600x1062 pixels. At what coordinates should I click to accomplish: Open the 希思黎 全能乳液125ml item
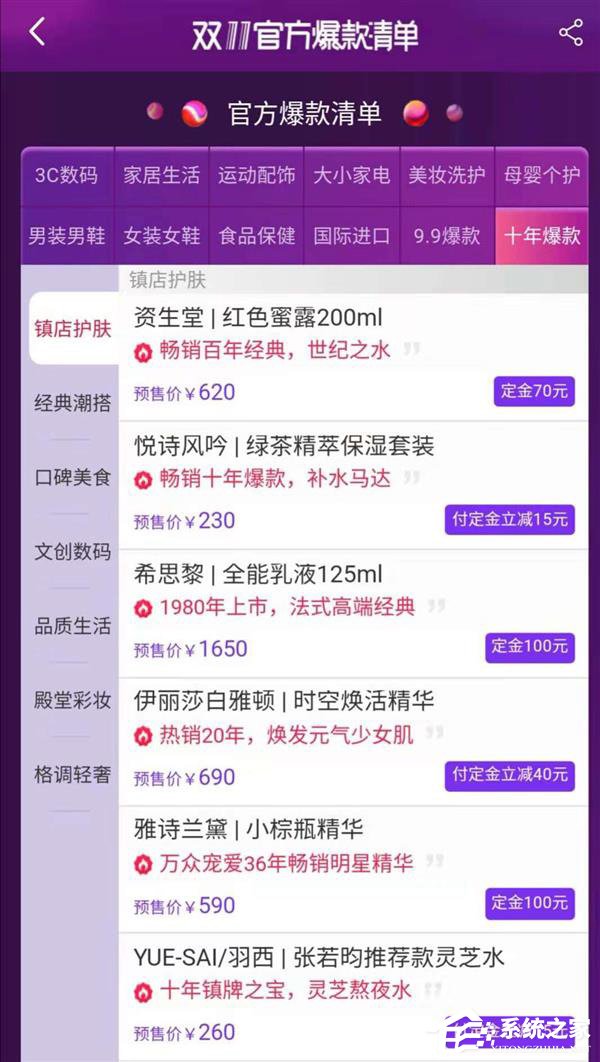click(258, 575)
